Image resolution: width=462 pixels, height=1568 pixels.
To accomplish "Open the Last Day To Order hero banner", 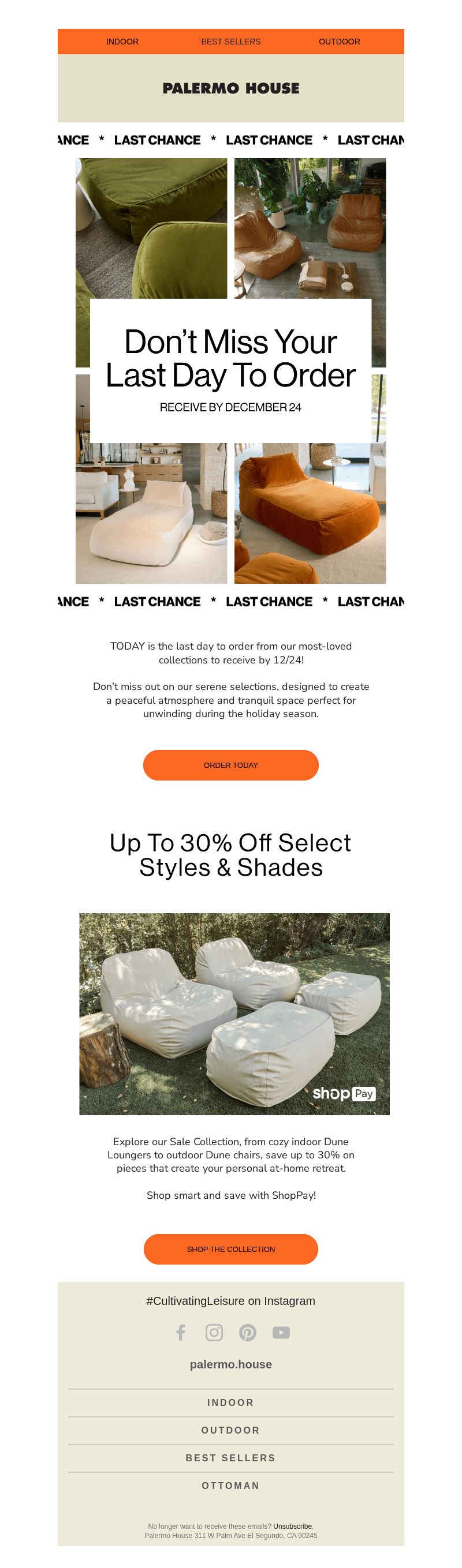I will pyautogui.click(x=230, y=370).
